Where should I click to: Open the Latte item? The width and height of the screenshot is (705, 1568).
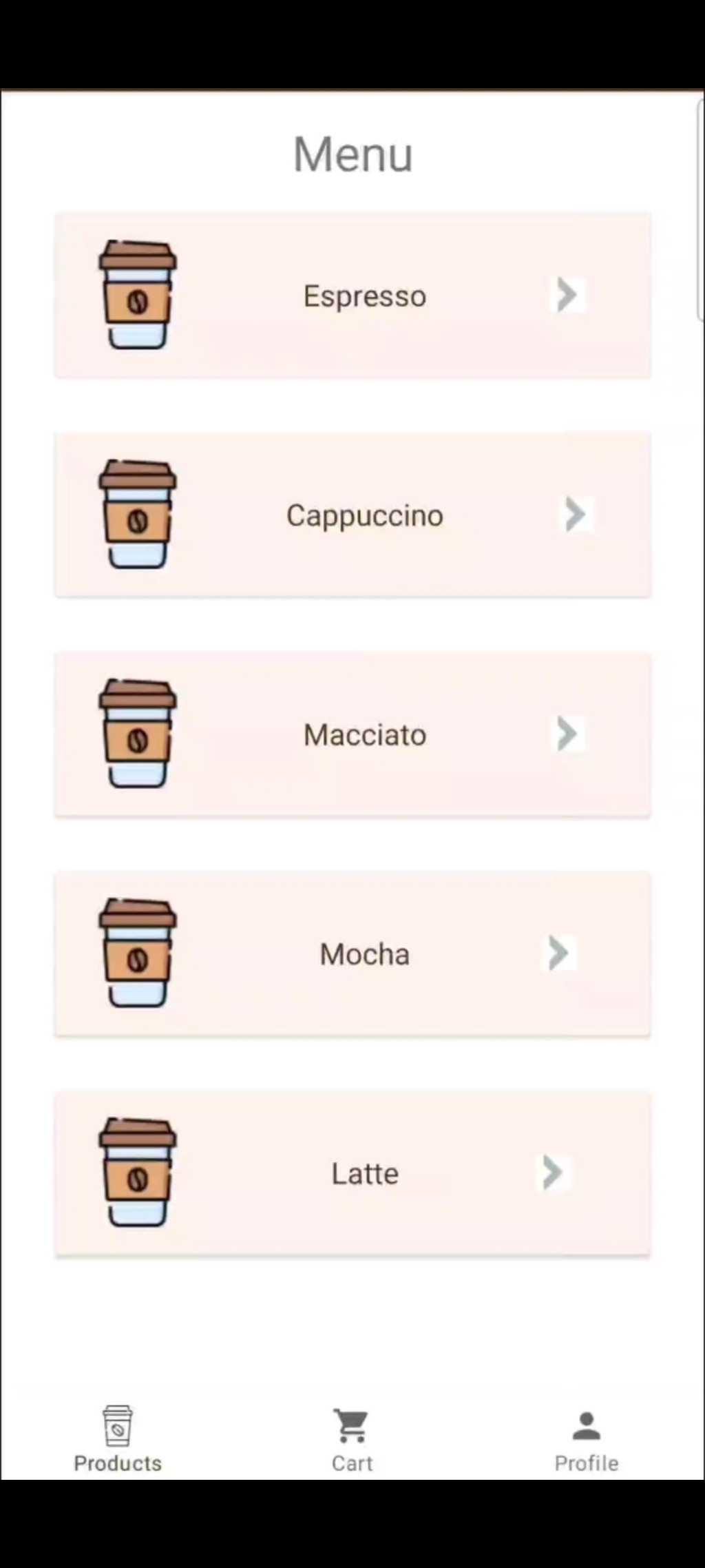[352, 1173]
